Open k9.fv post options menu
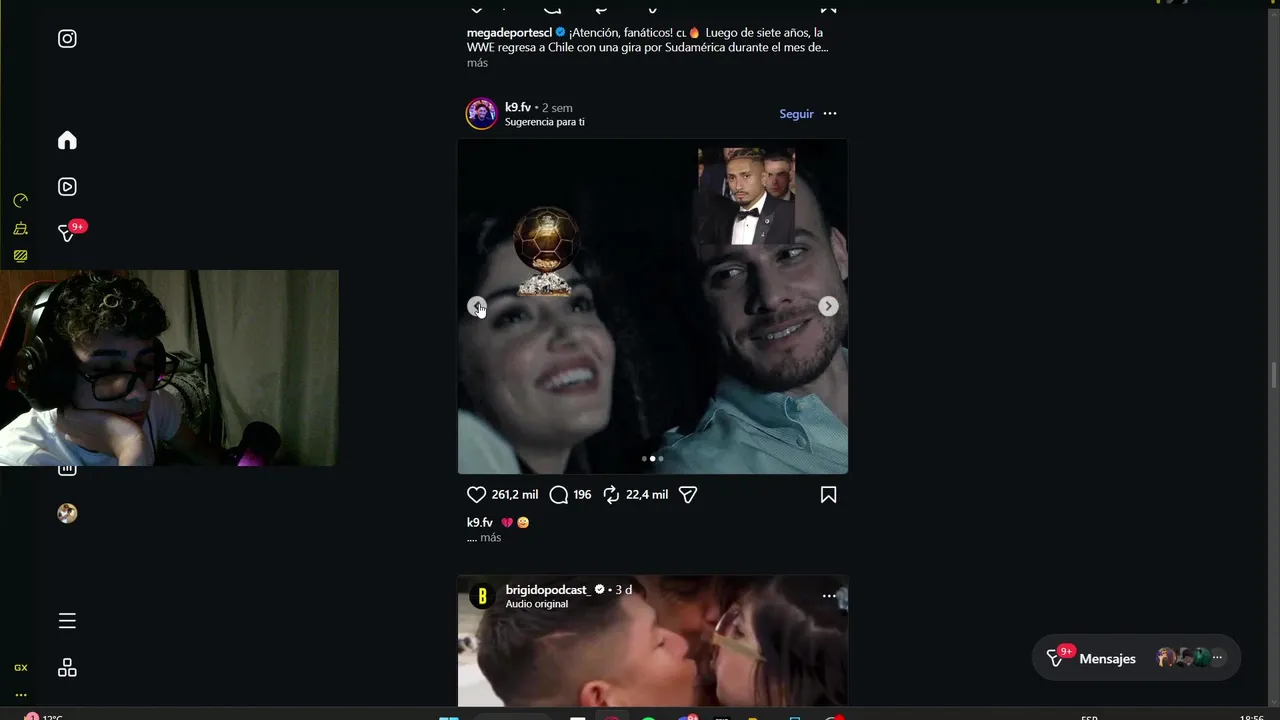Image resolution: width=1280 pixels, height=720 pixels. [830, 114]
